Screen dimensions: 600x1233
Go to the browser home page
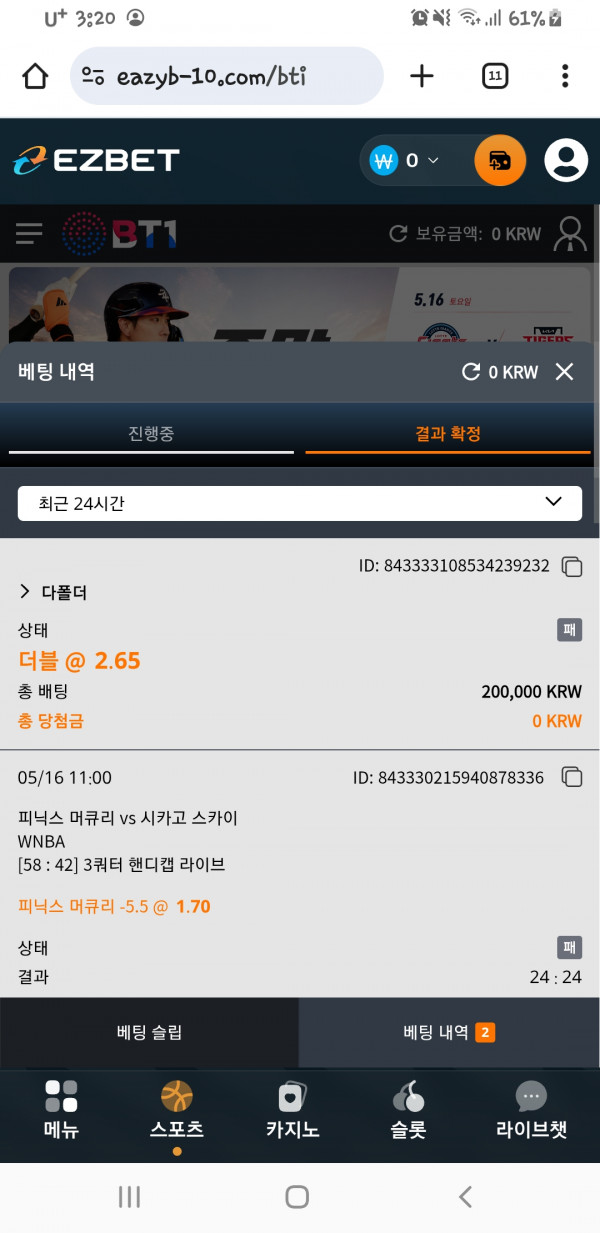click(35, 77)
